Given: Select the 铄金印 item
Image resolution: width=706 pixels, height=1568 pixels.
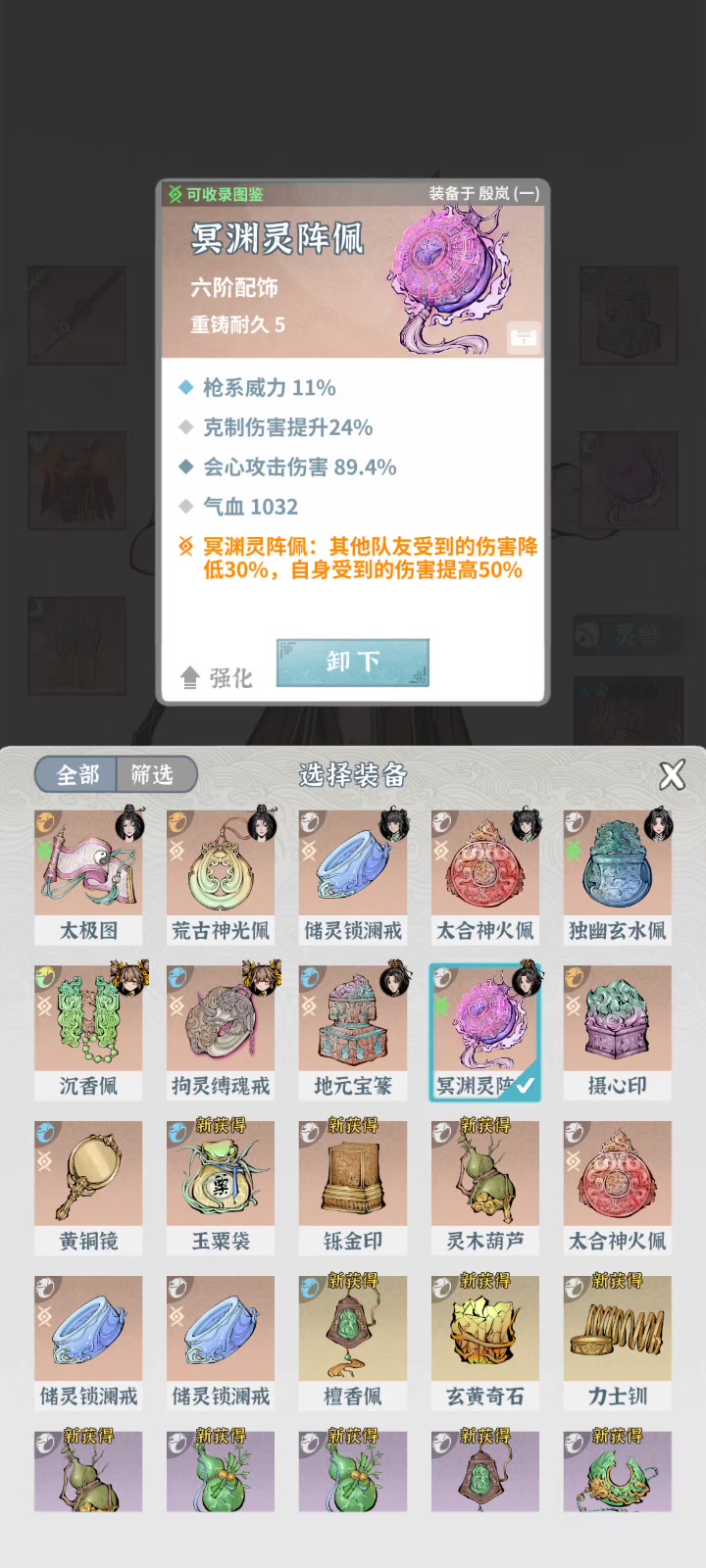Looking at the screenshot, I should (x=353, y=1188).
